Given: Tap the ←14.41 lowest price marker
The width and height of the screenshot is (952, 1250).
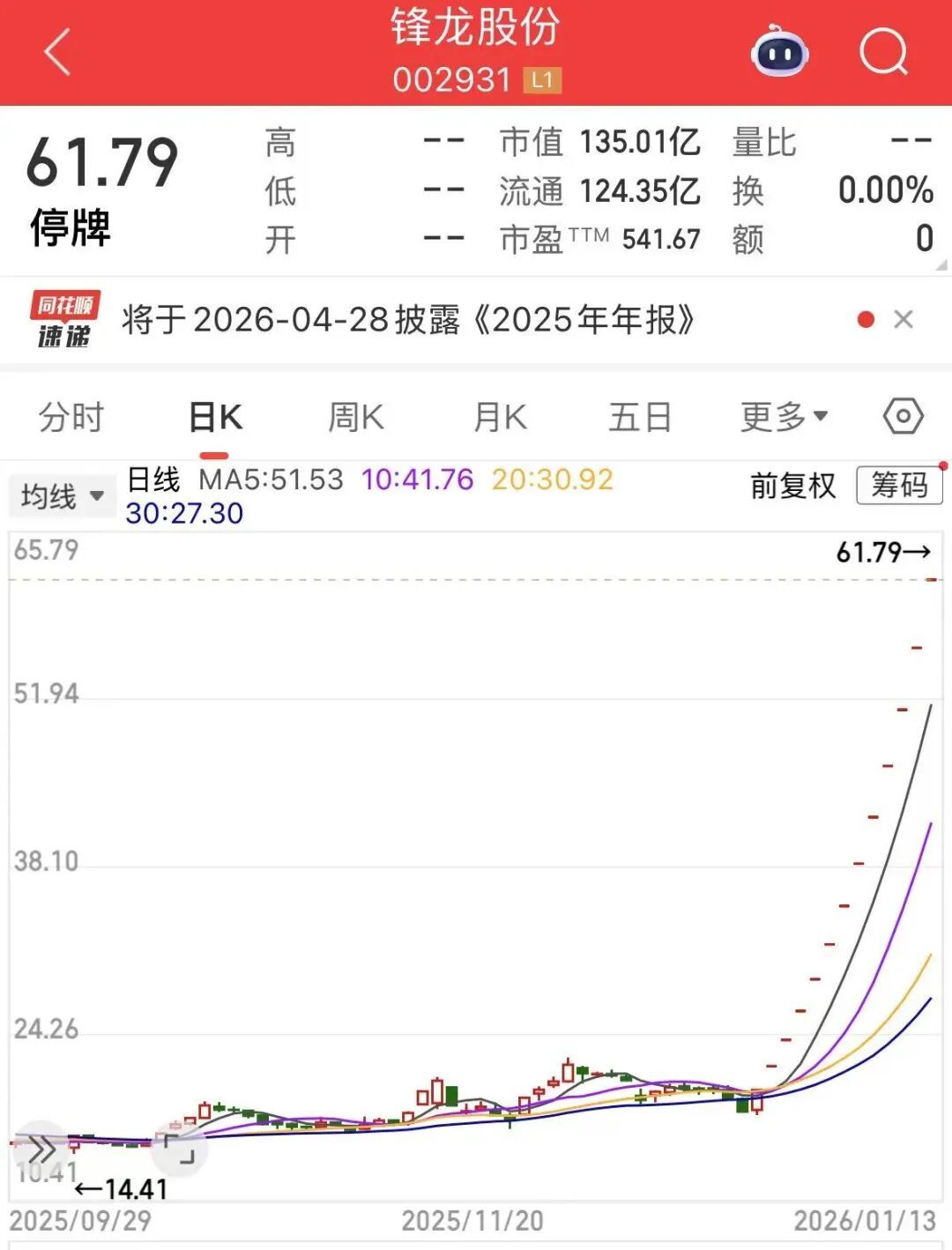Looking at the screenshot, I should (117, 1188).
